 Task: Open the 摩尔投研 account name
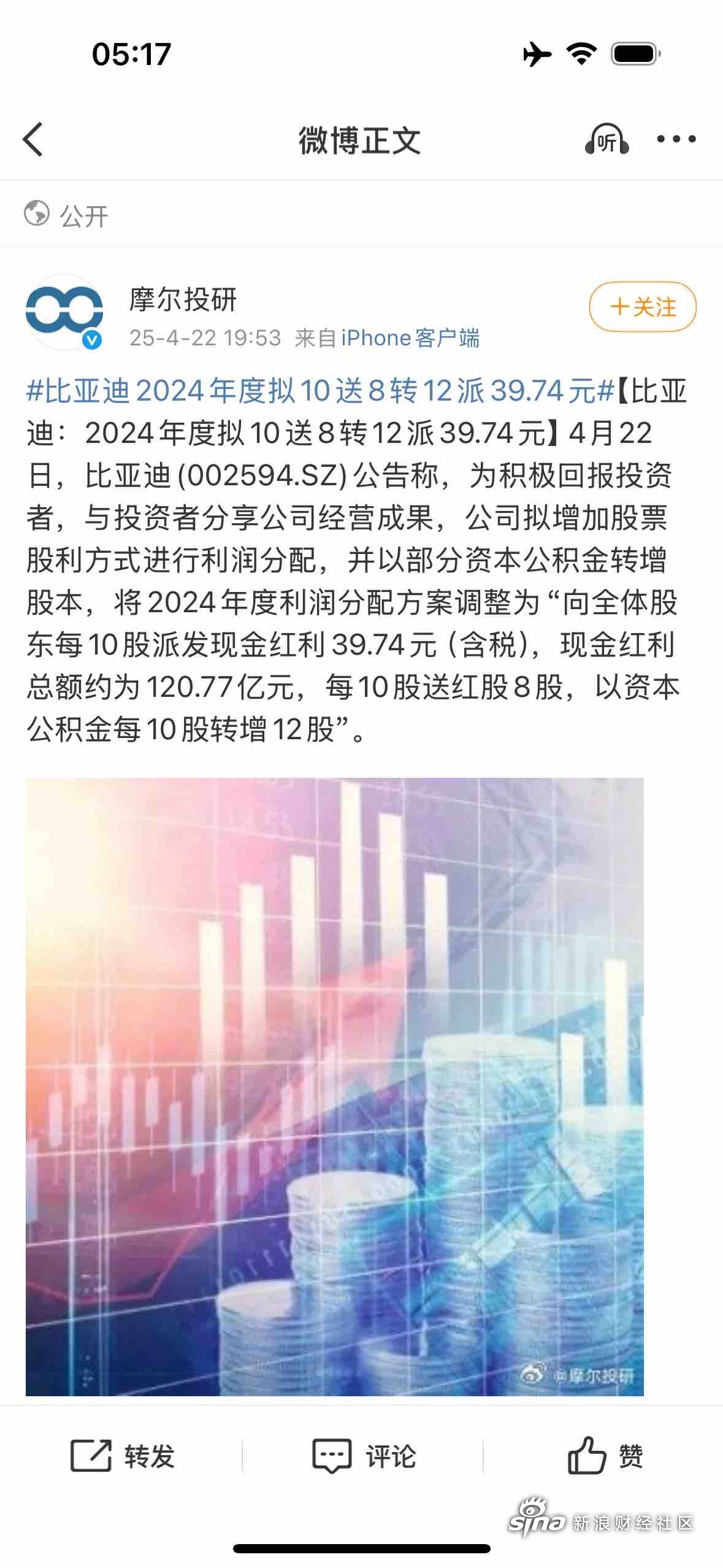pos(183,300)
